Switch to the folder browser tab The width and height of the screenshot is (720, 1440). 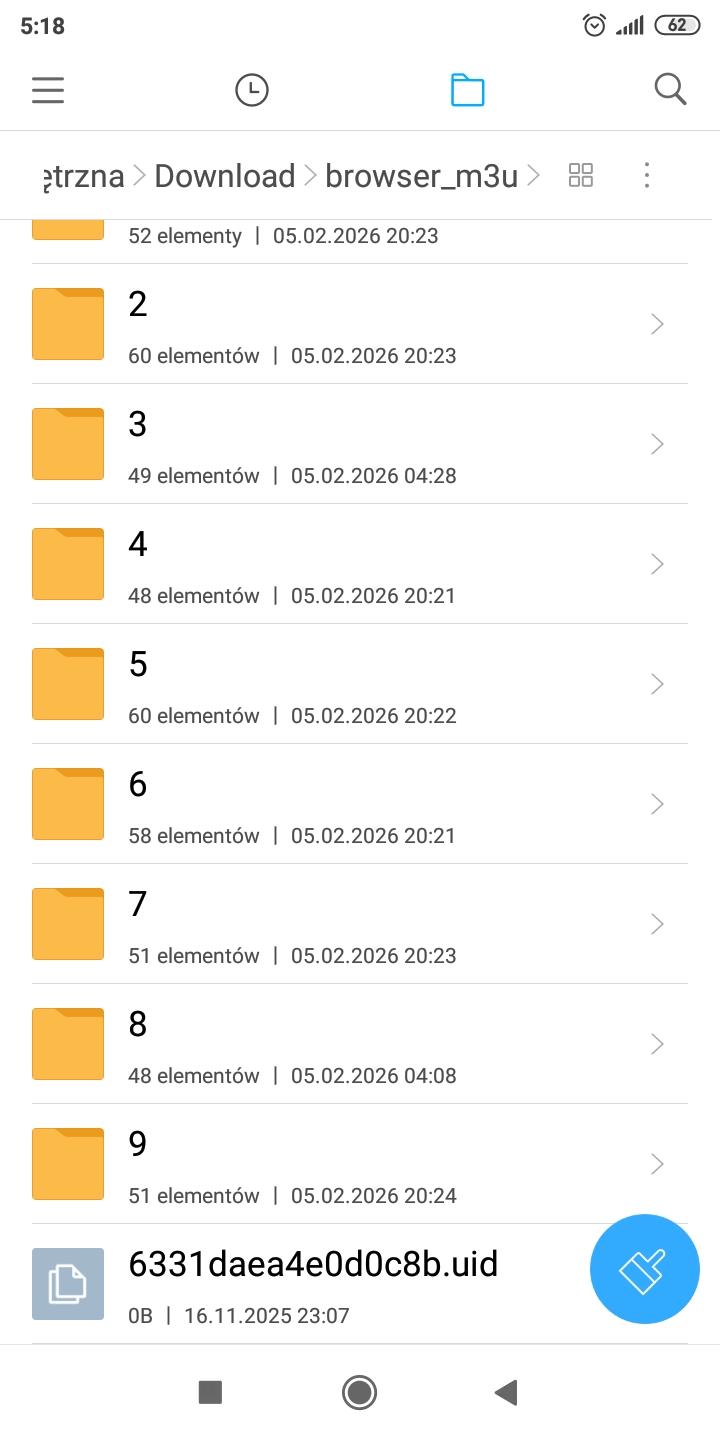(467, 90)
